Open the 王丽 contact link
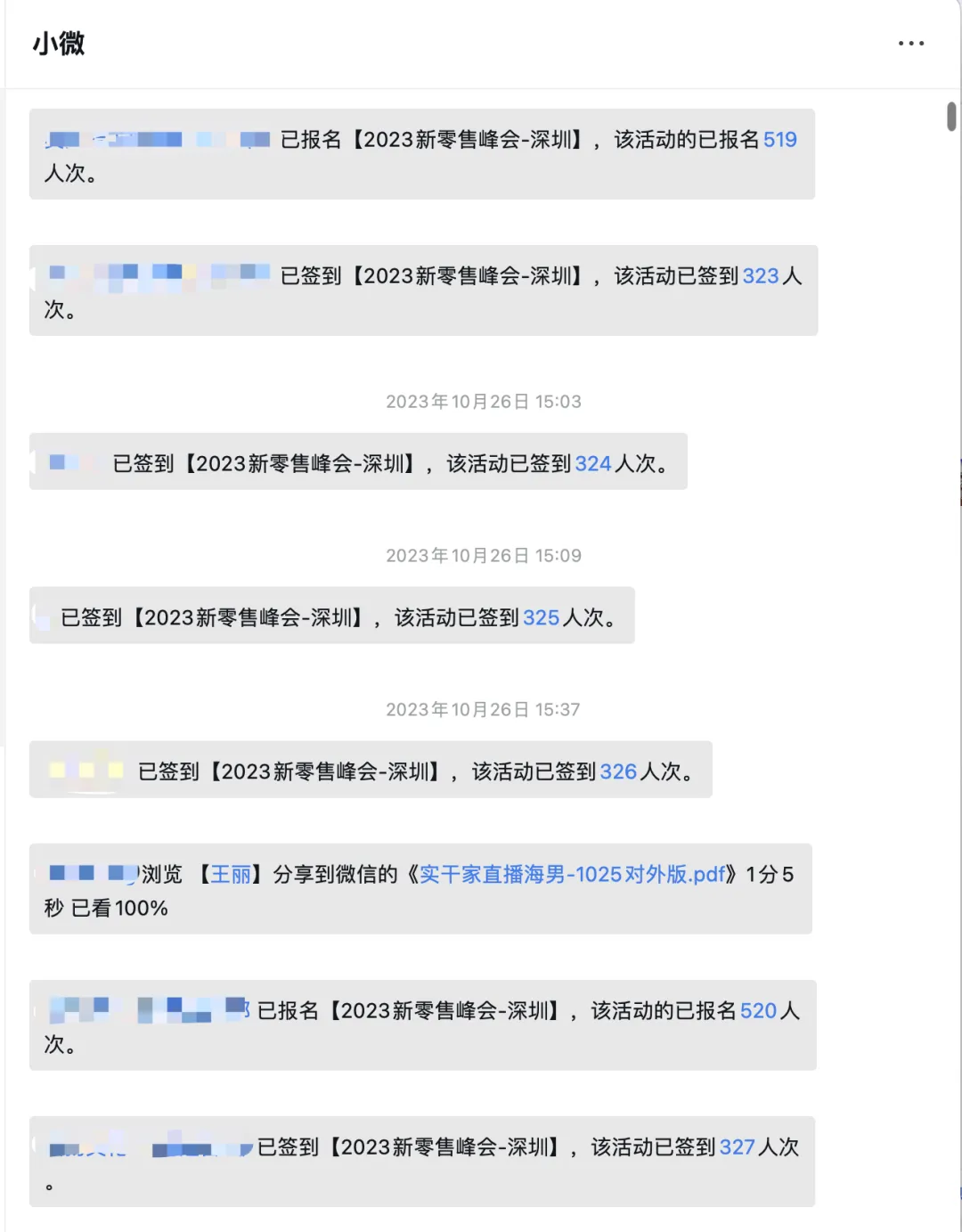 [229, 875]
